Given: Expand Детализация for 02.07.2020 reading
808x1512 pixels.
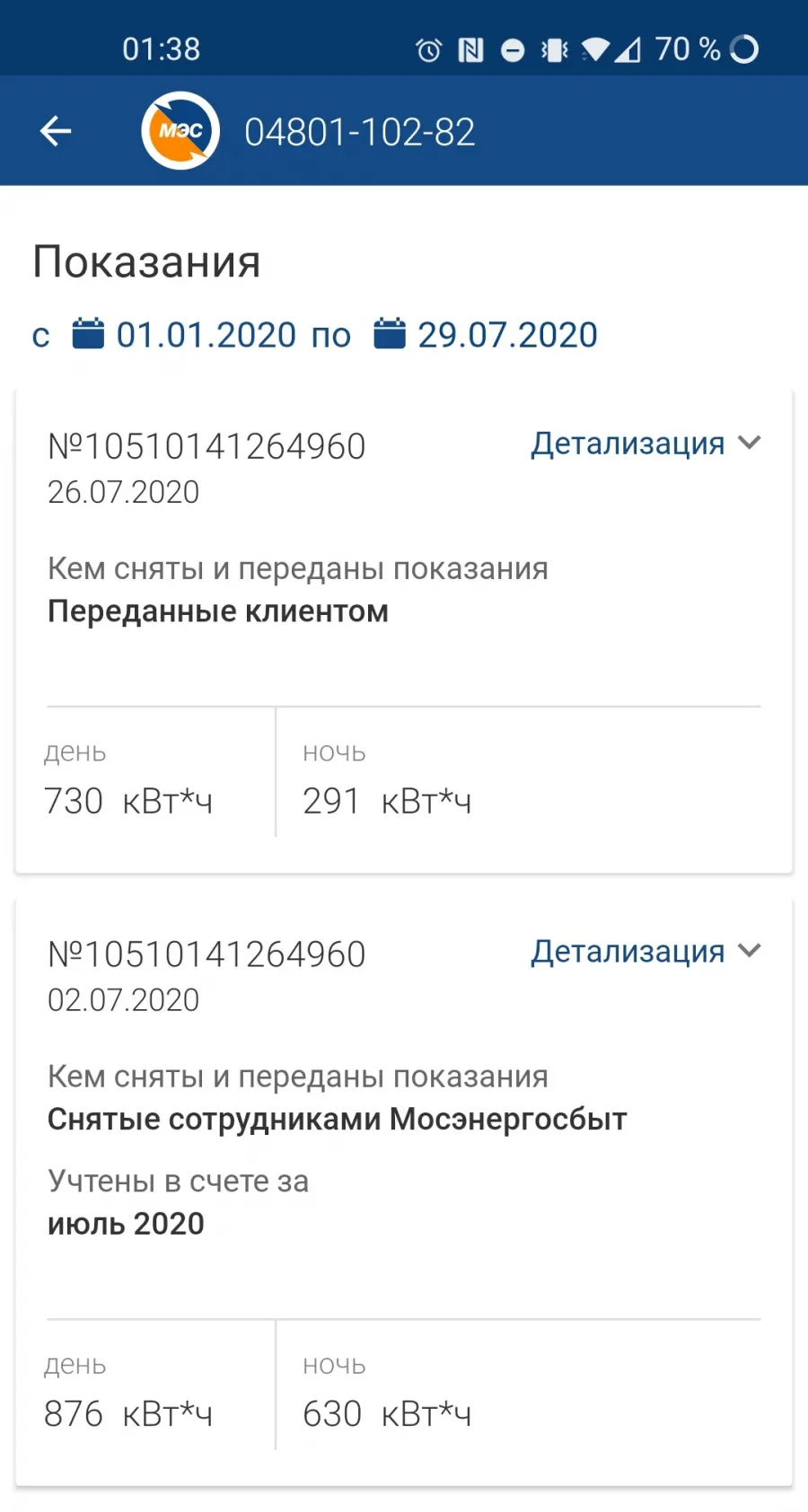Looking at the screenshot, I should click(x=646, y=951).
